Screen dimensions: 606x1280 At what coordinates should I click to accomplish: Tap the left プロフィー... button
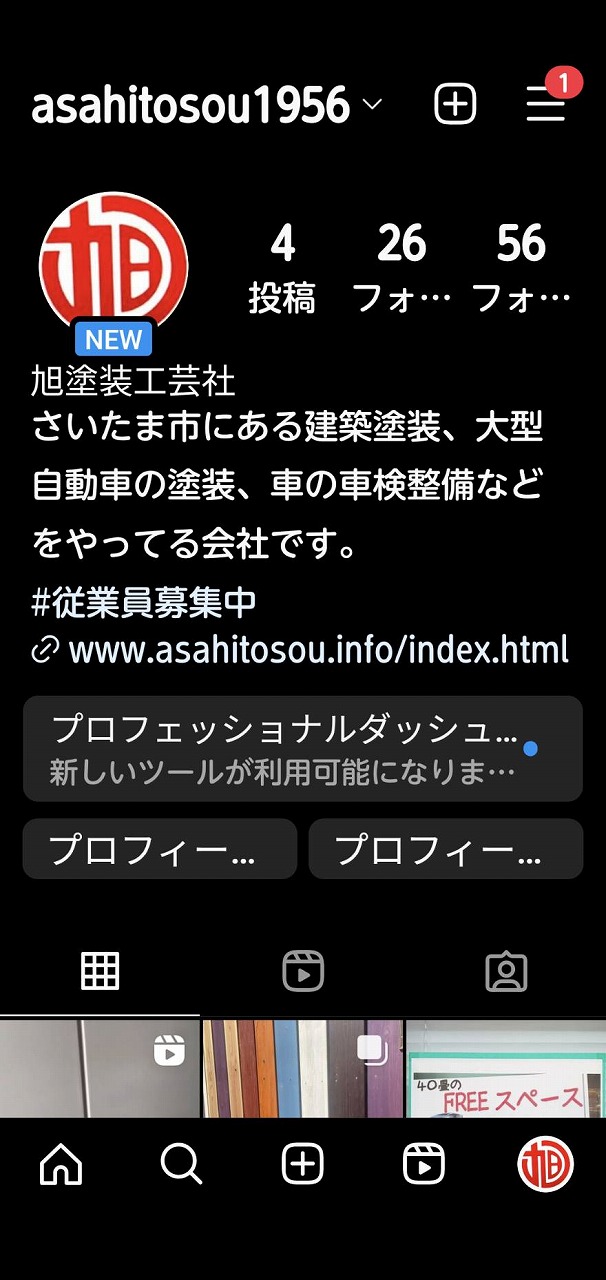[160, 849]
